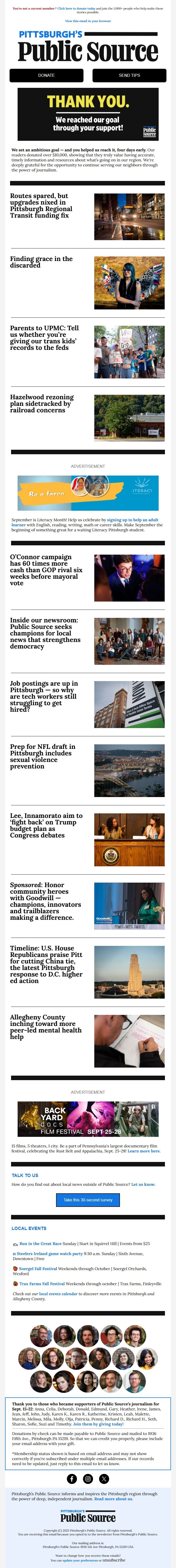Open the NFL draft prep article
This screenshot has width=176, height=1568.
(43, 756)
